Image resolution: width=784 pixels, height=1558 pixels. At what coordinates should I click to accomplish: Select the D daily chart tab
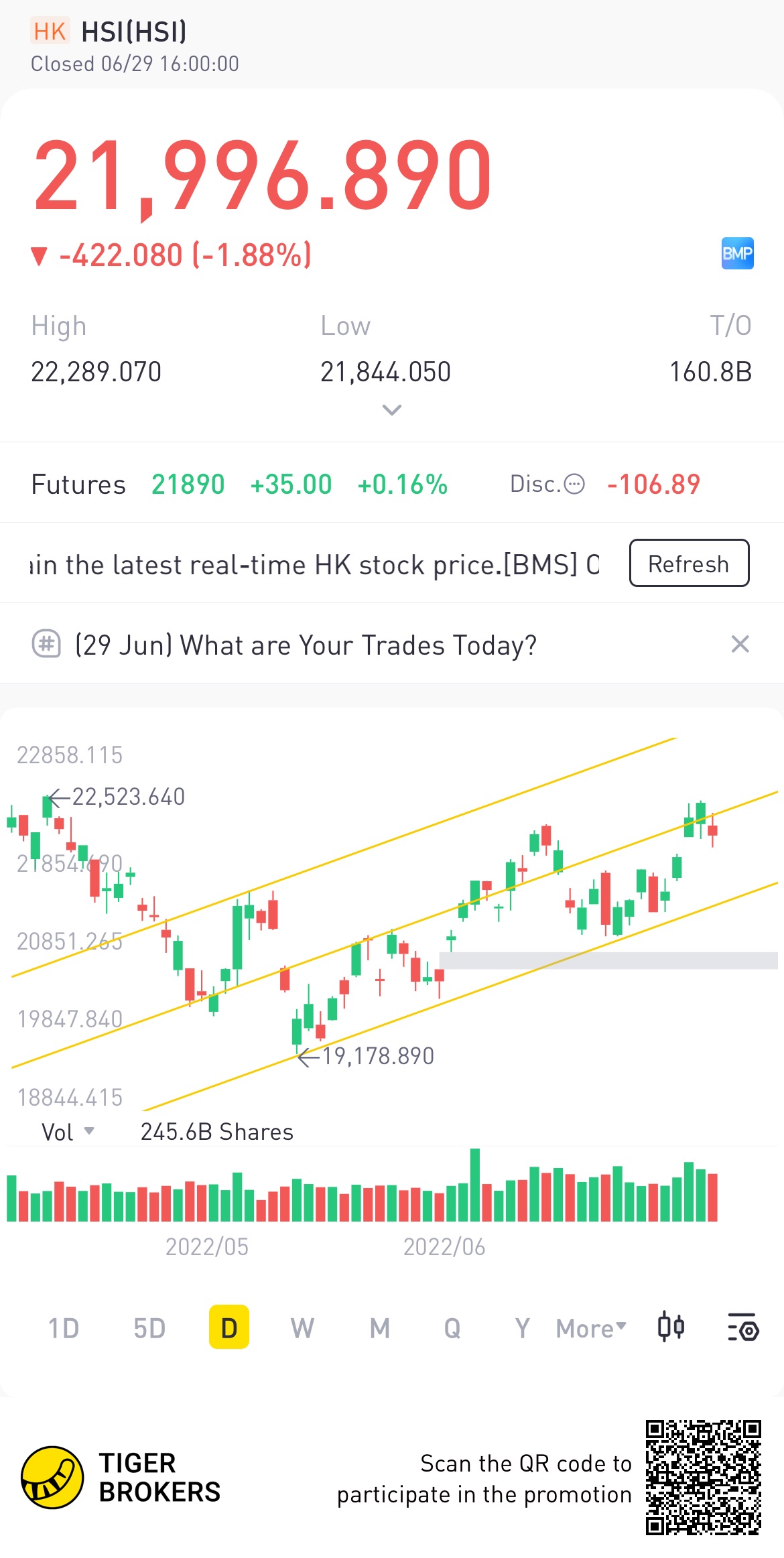click(229, 1327)
